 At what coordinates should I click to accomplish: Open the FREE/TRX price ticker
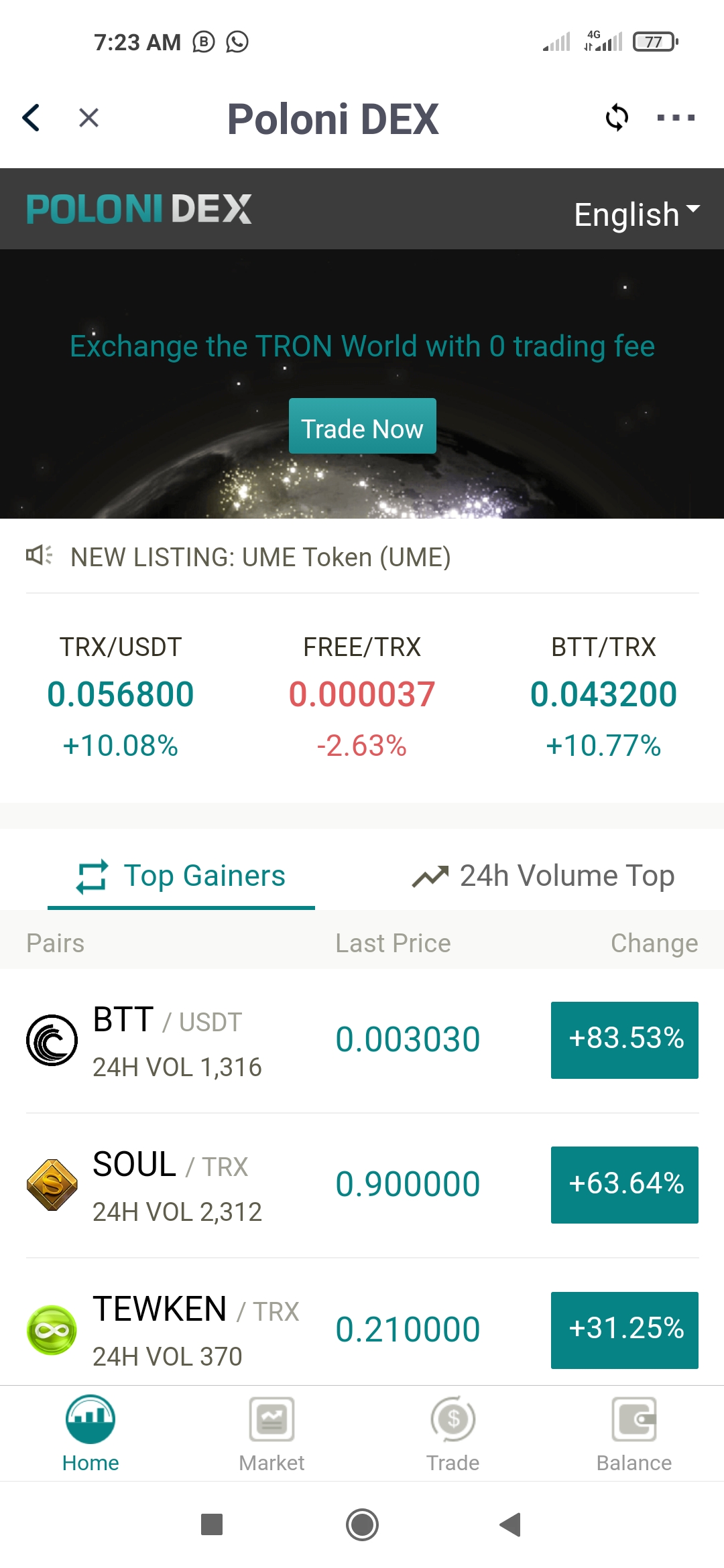[x=362, y=697]
